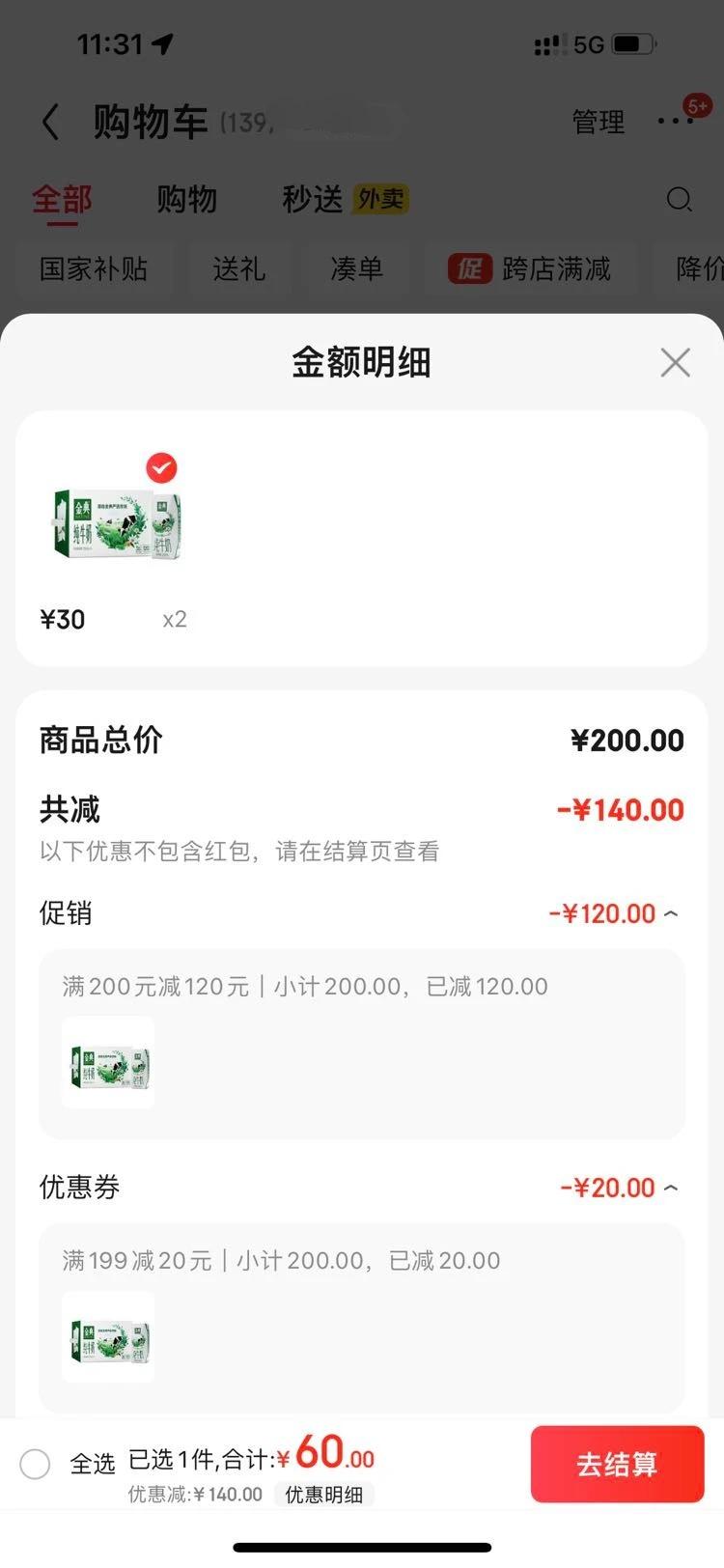Filter by 国家补贴
This screenshot has width=724, height=1568.
click(94, 268)
